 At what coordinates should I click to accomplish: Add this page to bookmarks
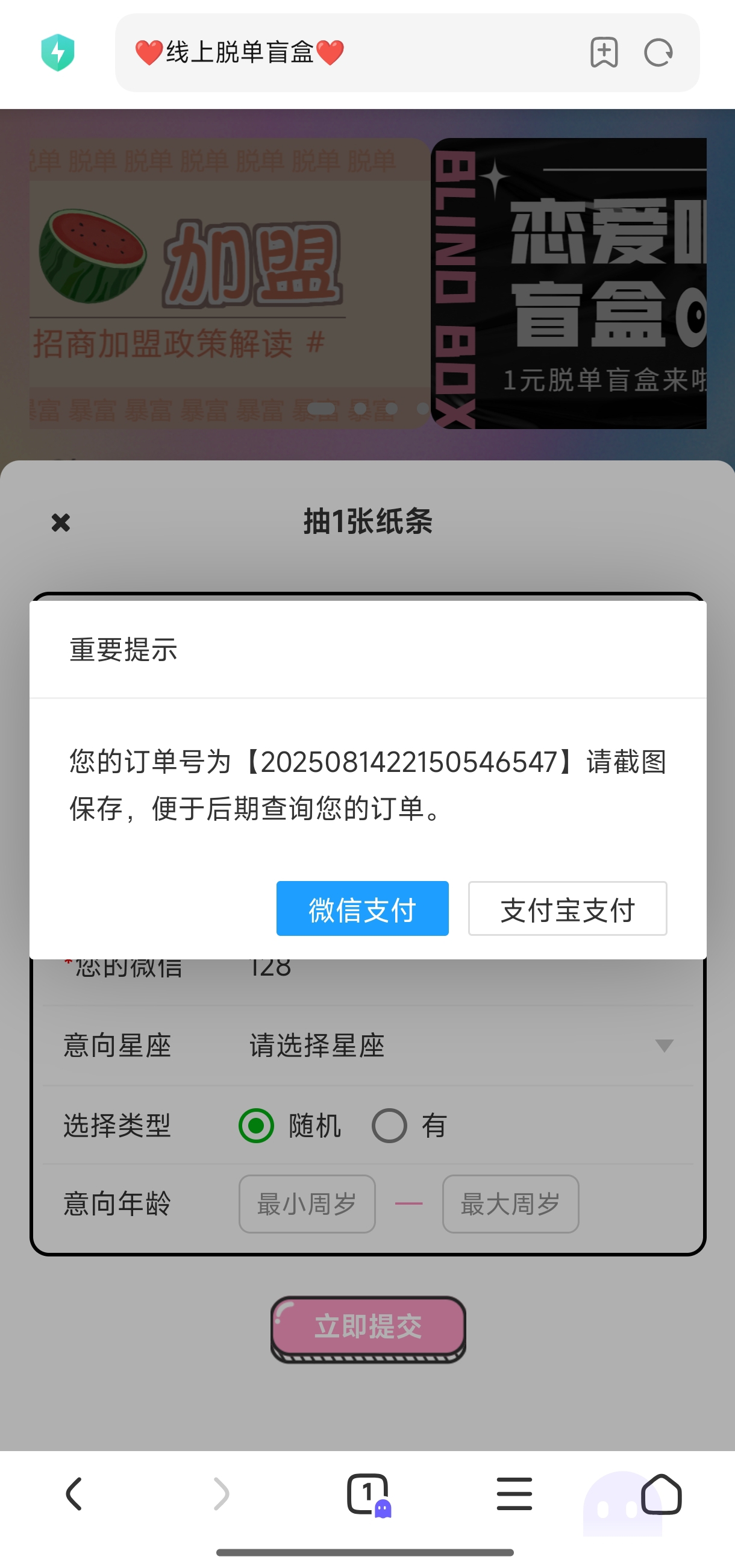pyautogui.click(x=604, y=53)
